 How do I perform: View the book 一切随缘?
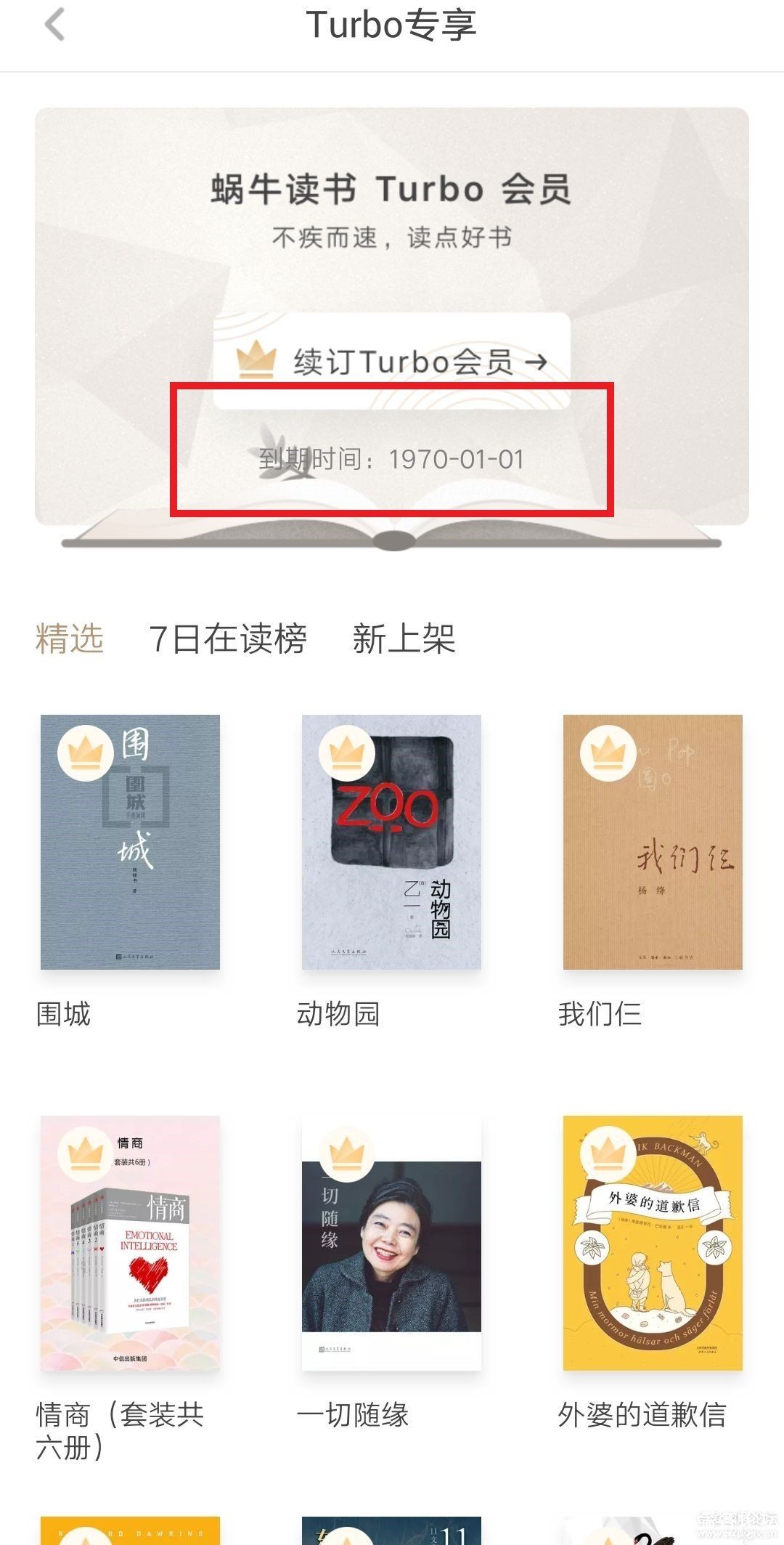point(391,1243)
